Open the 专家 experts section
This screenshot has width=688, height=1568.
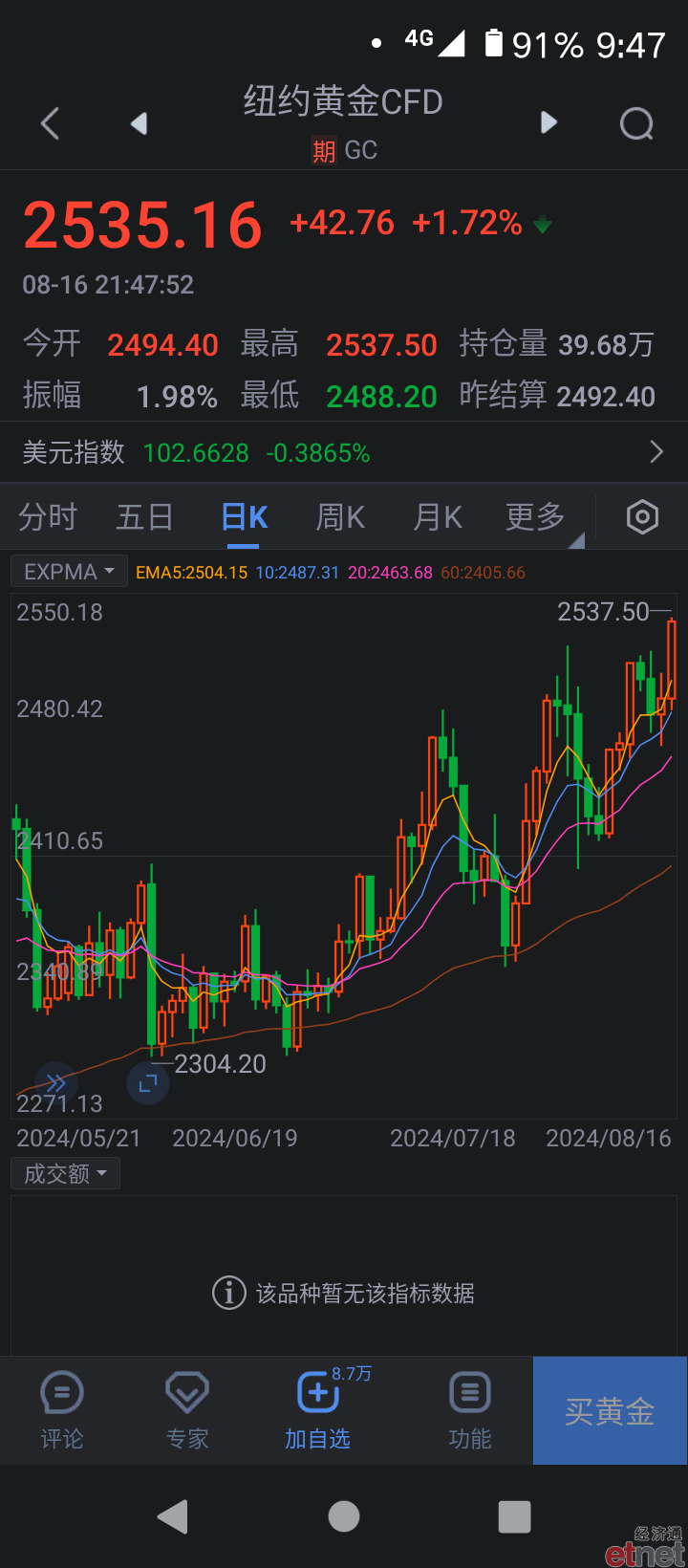pyautogui.click(x=187, y=1410)
